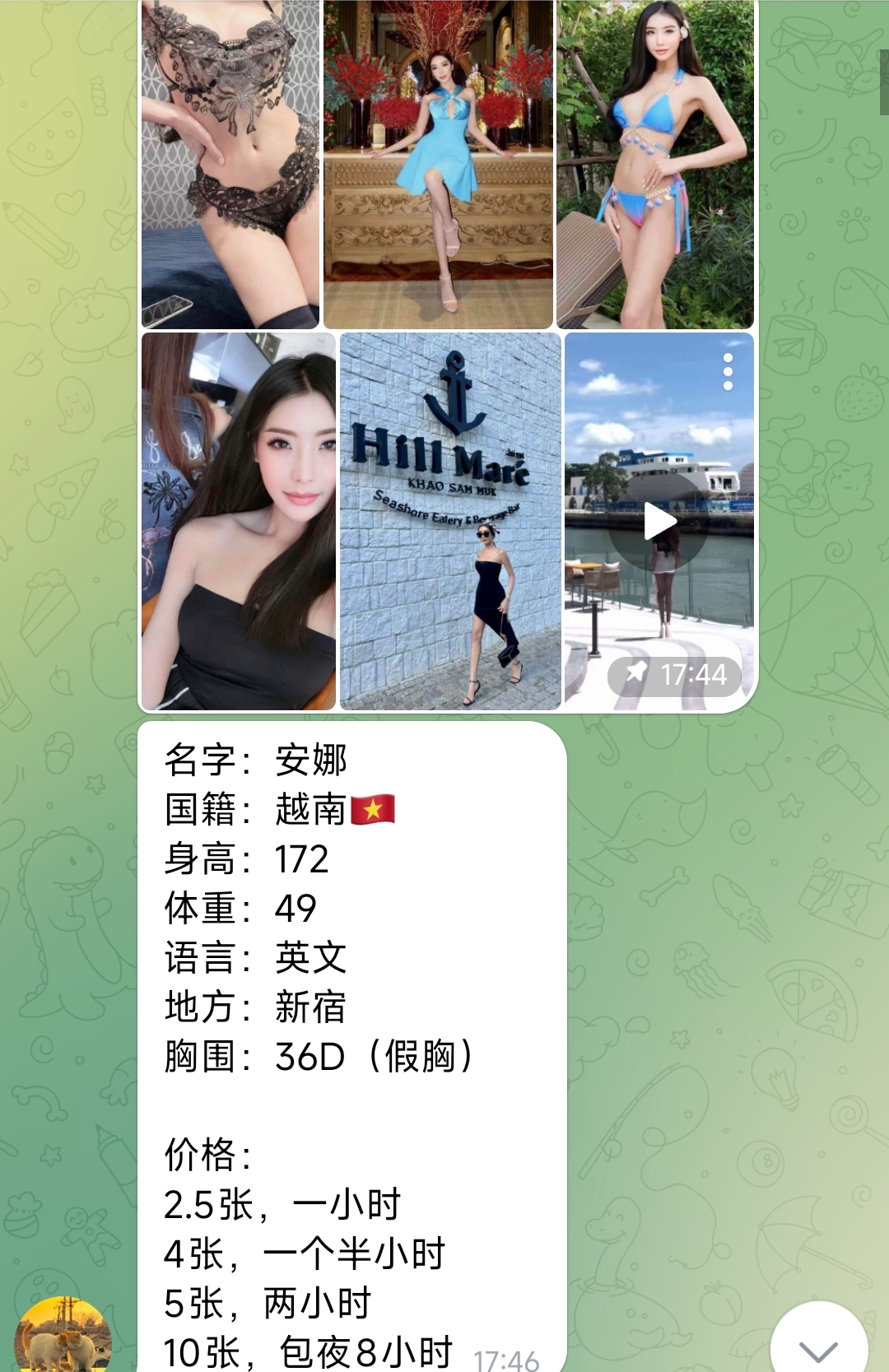889x1372 pixels.
Task: Open the Hill Mare wall photo
Action: coord(450,521)
